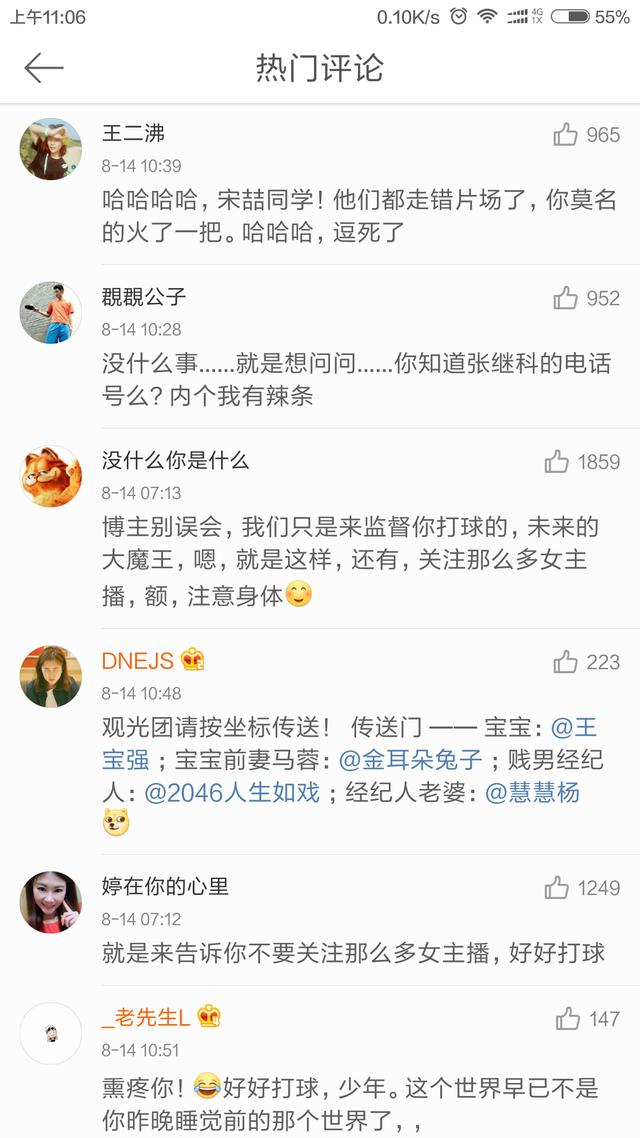The width and height of the screenshot is (640, 1138).
Task: Like 婷在你的心里's comment
Action: coord(557,888)
